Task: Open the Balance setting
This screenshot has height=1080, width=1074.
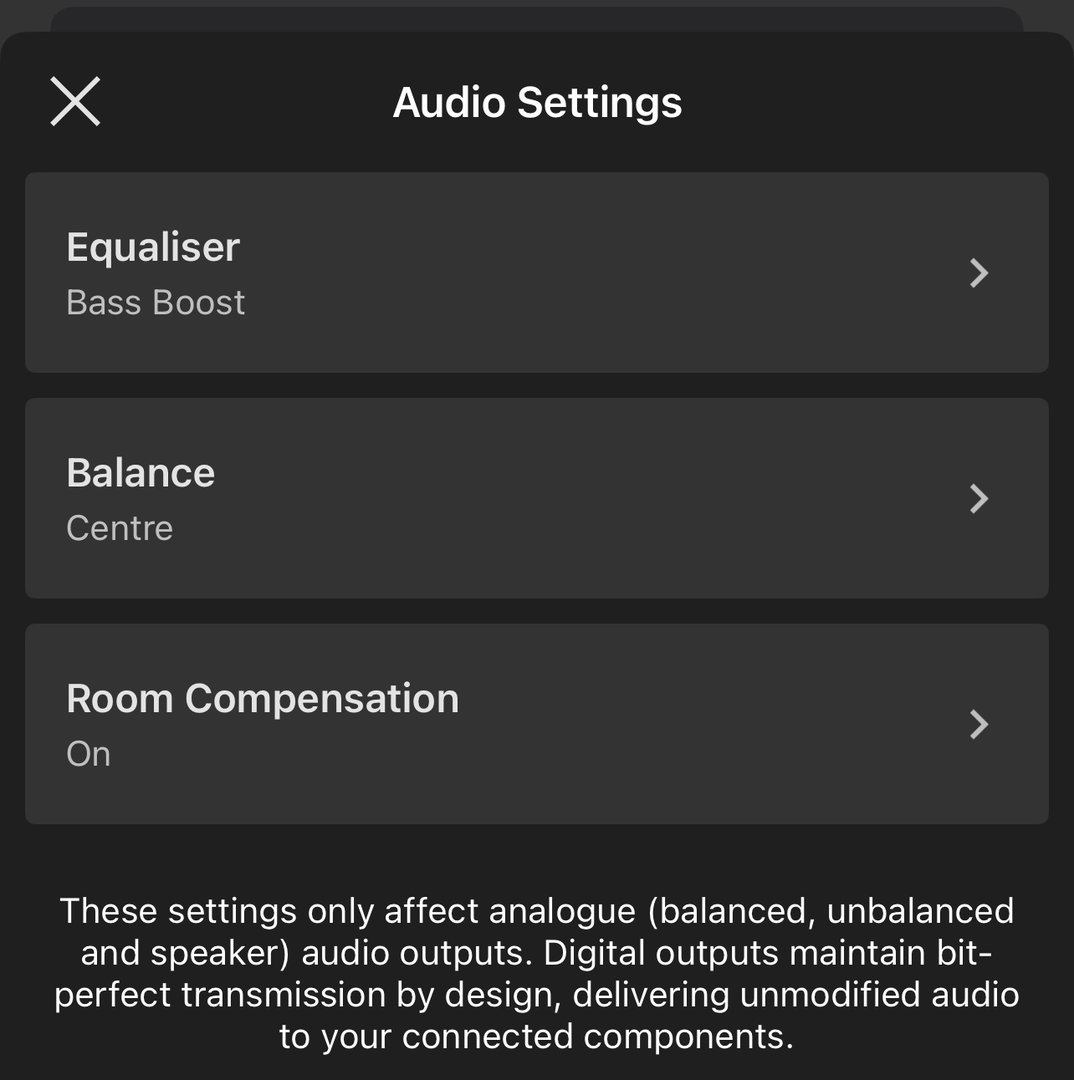Action: tap(536, 498)
